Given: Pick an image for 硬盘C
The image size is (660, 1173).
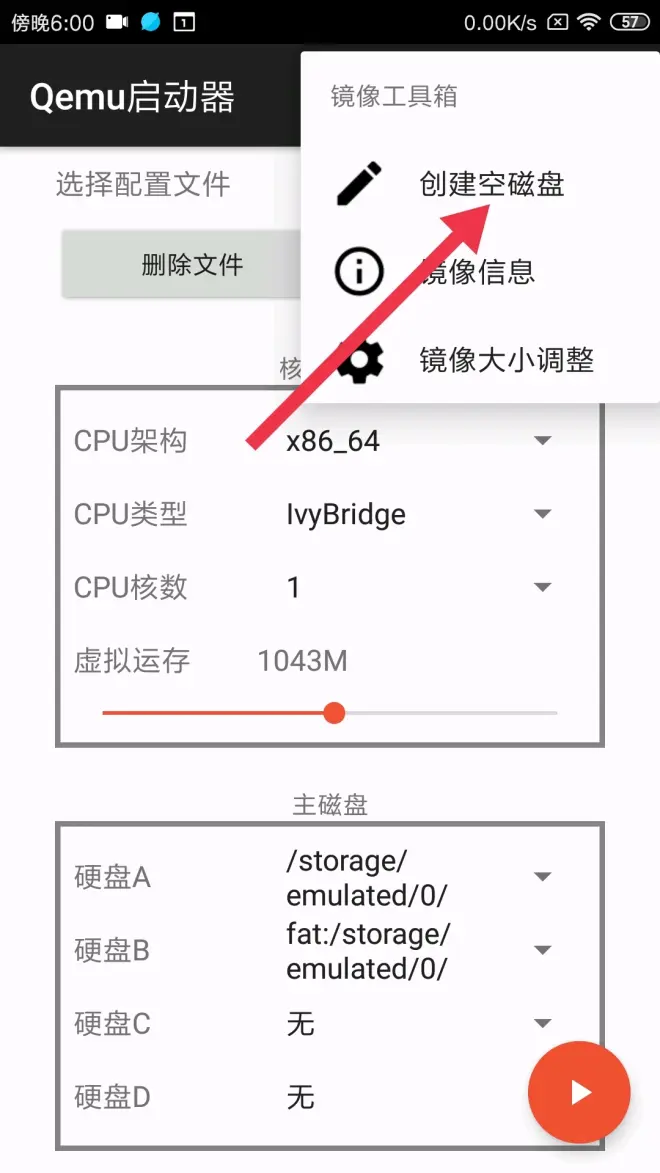Looking at the screenshot, I should point(419,1023).
